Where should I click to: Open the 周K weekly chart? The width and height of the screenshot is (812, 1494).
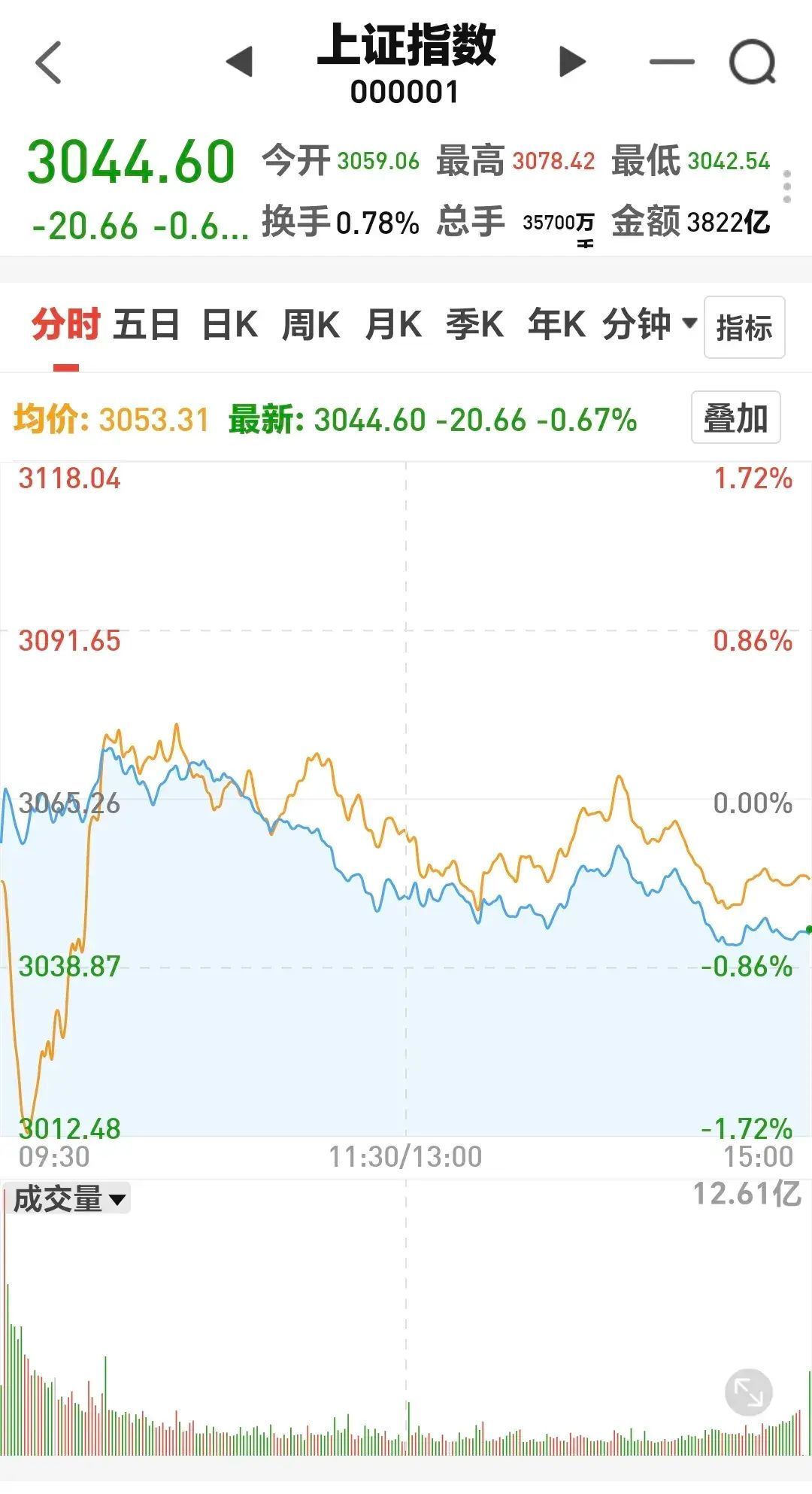311,325
